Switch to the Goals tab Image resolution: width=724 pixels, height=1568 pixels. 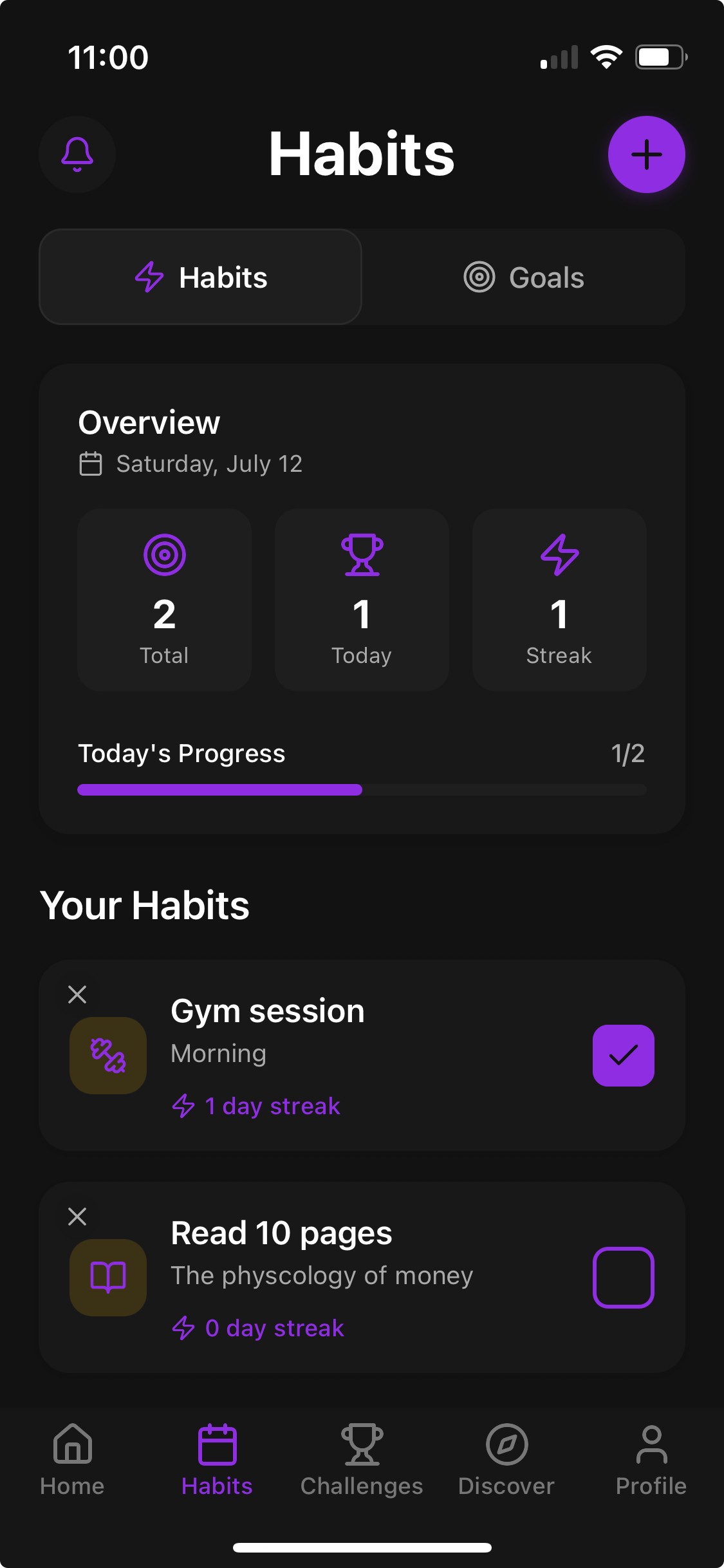pos(524,277)
